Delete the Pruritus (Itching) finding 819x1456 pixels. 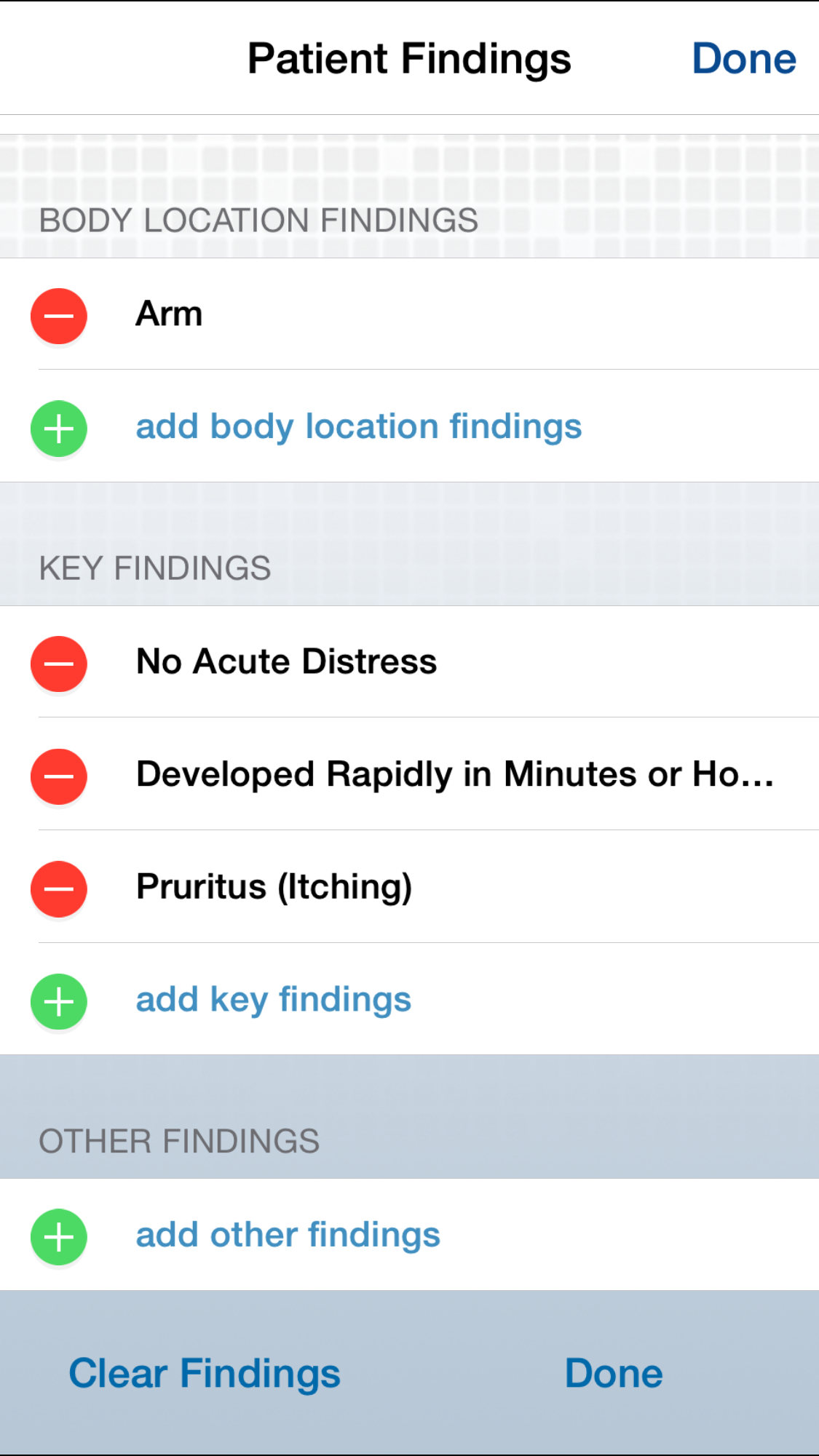59,888
